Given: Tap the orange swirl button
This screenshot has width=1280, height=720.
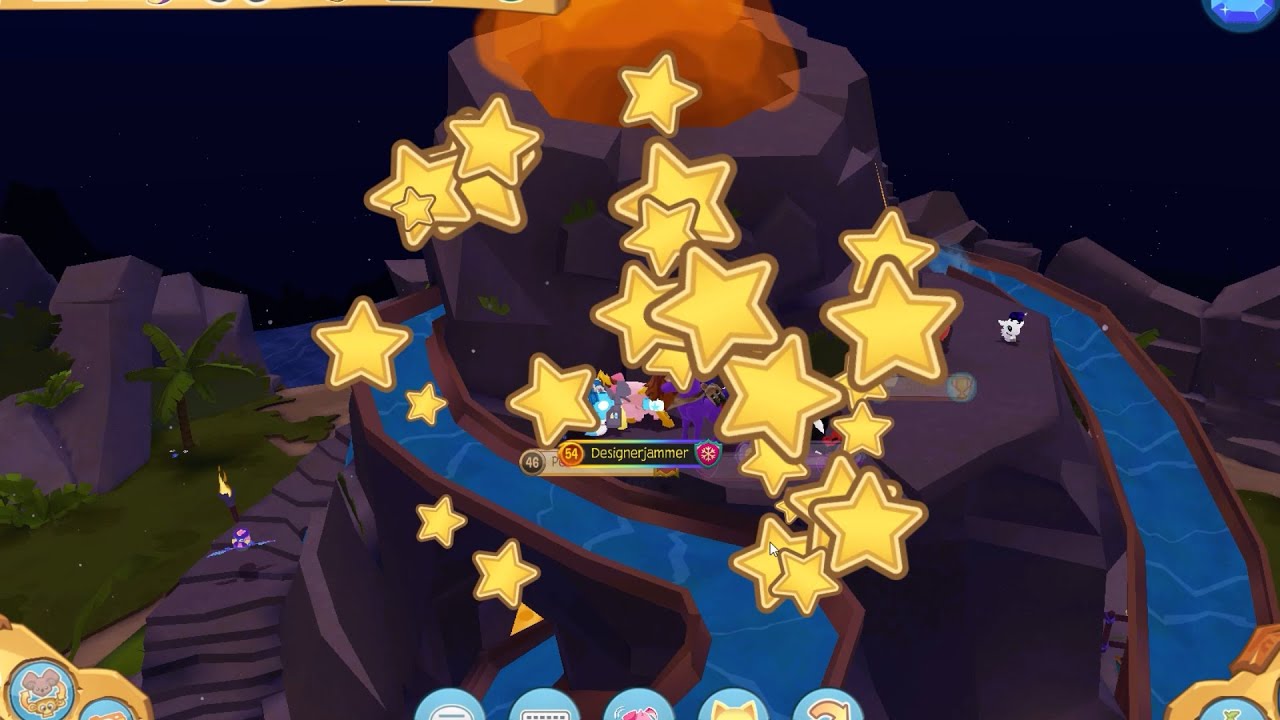Looking at the screenshot, I should coord(828,707).
